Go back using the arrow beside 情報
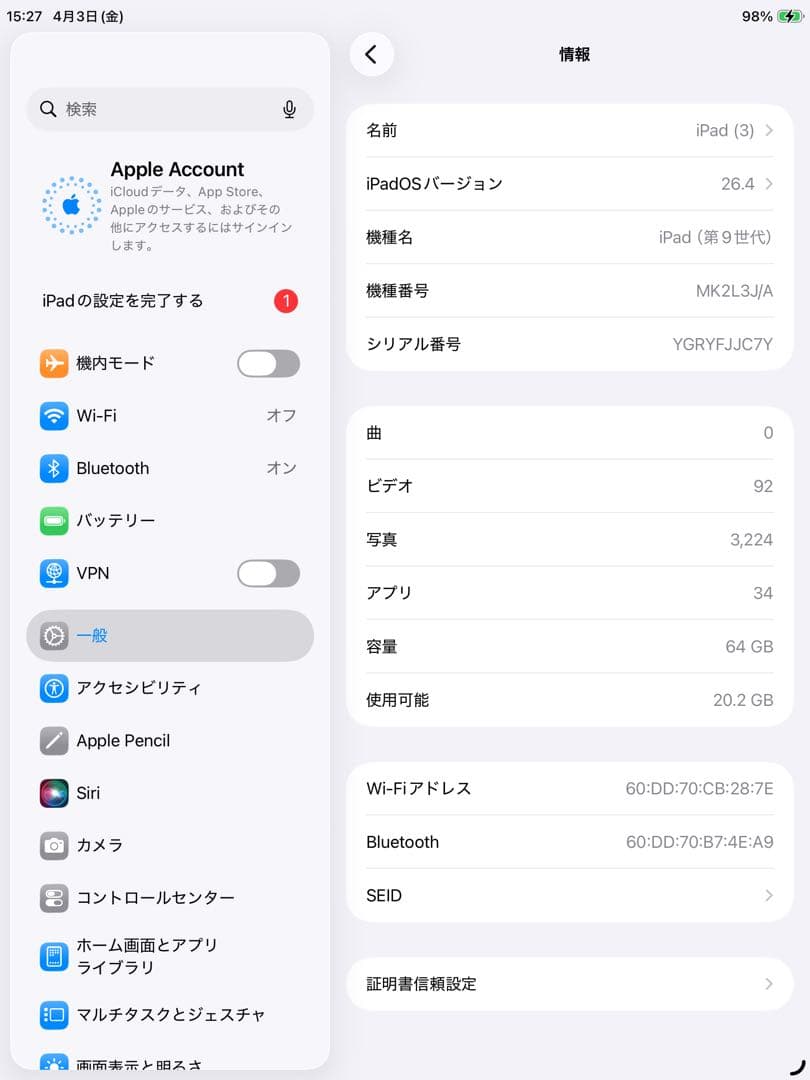 tap(371, 54)
